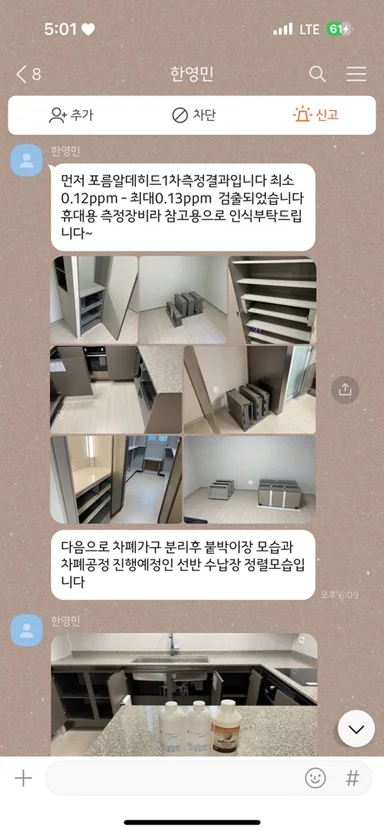Open the shoe shelf photo in album
Screen dimensions: 384x833
coord(272,300)
